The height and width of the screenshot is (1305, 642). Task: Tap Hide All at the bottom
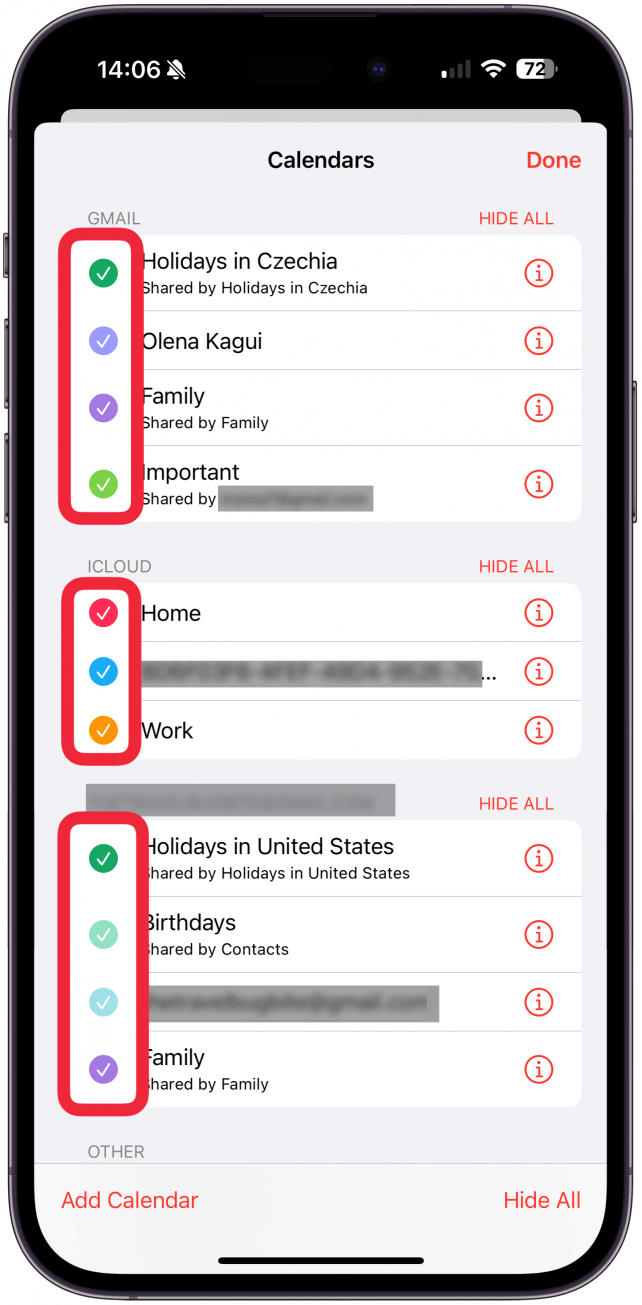542,1200
